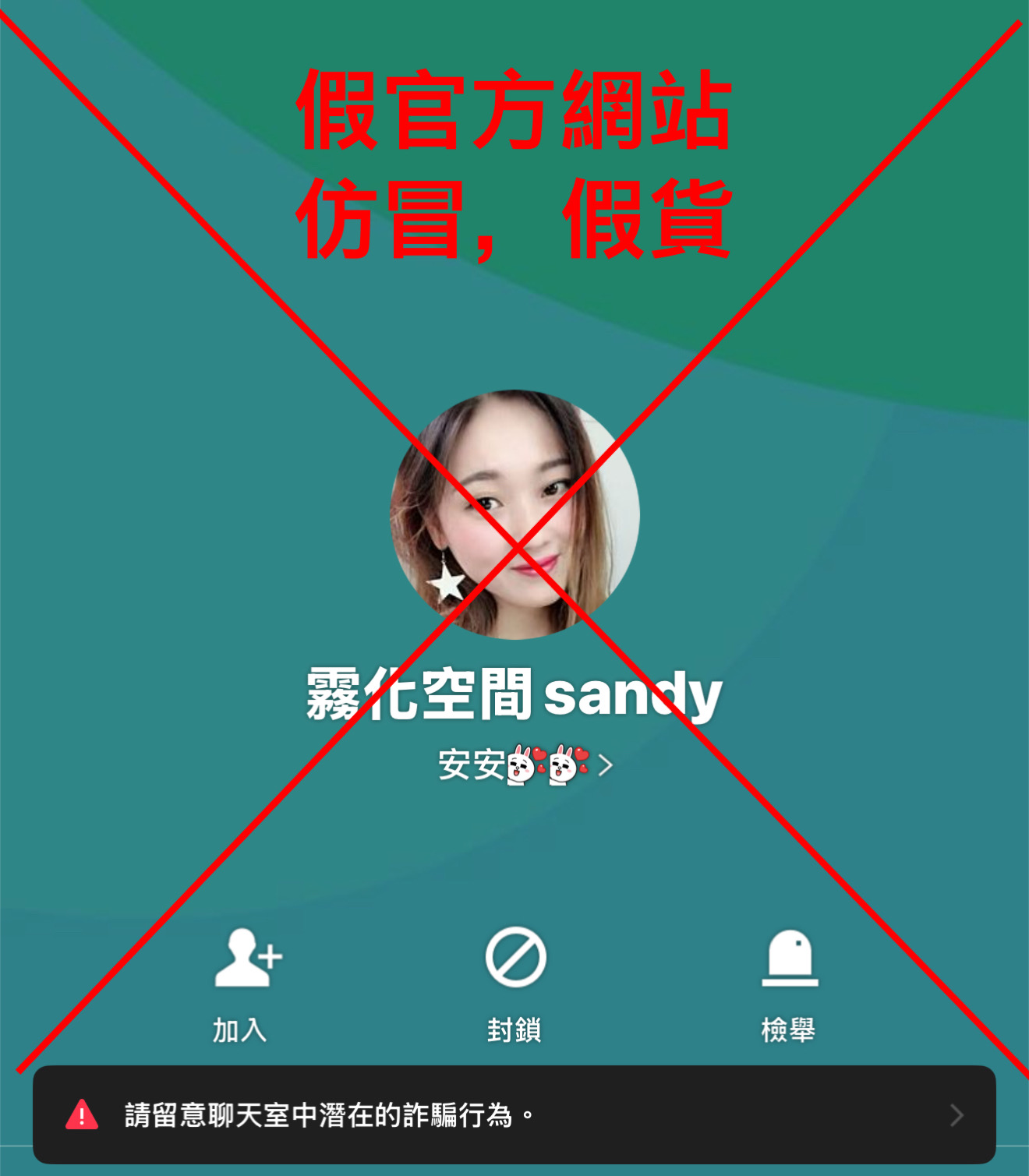Expand details of the fraud alert banner
This screenshot has height=1176, width=1029.
point(514,1116)
